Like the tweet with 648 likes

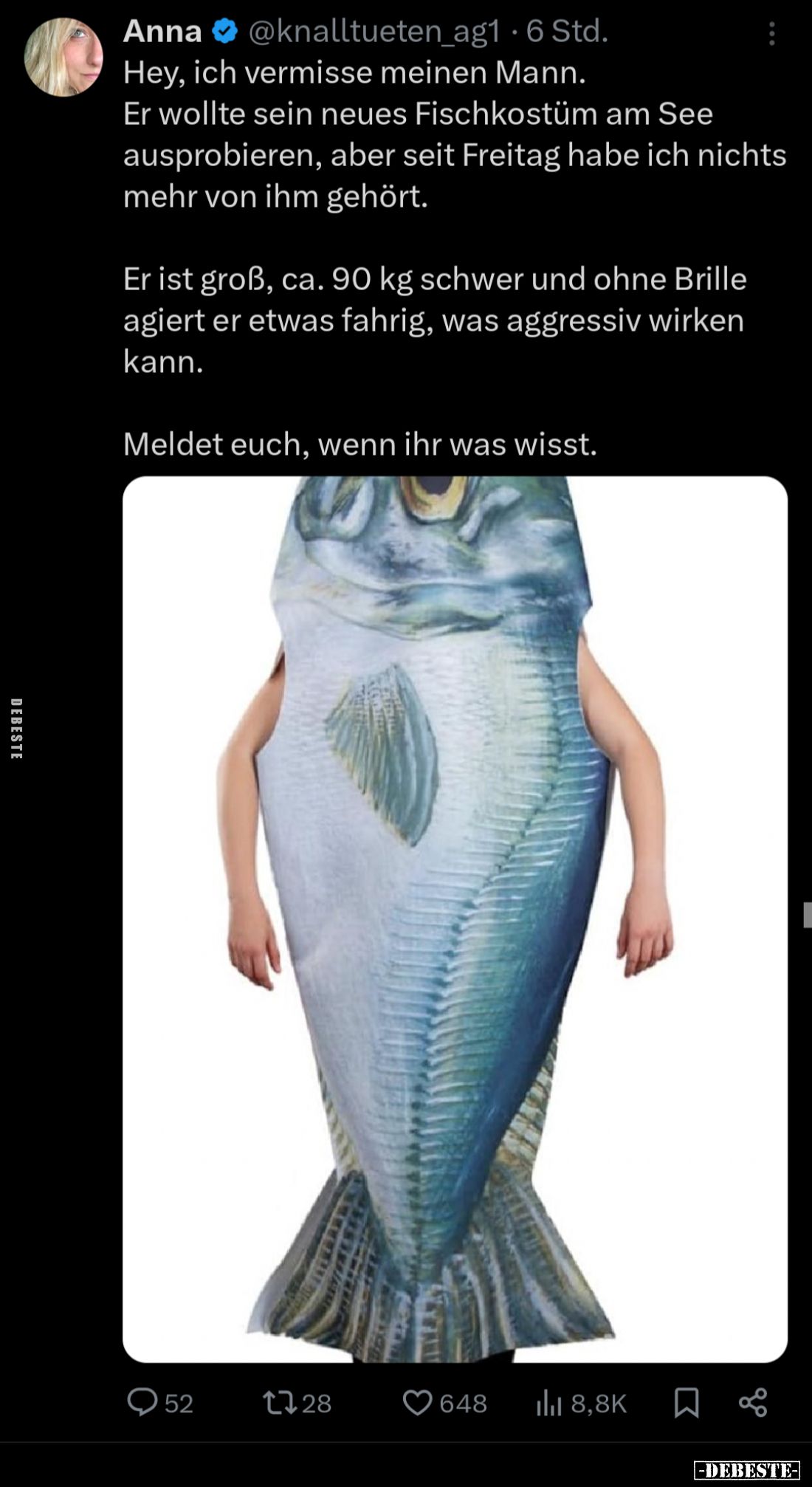[x=418, y=1402]
